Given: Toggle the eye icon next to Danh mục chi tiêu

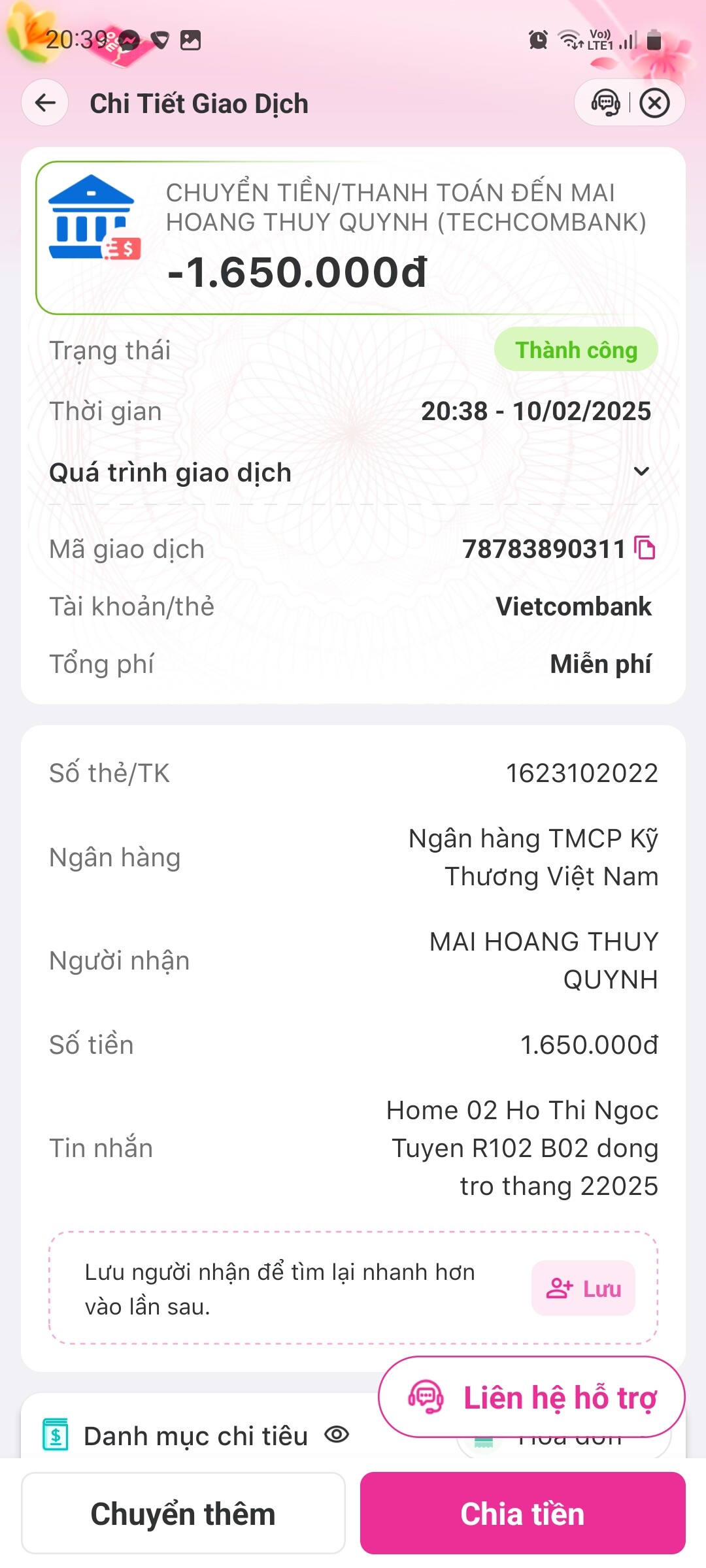Looking at the screenshot, I should 337,1435.
